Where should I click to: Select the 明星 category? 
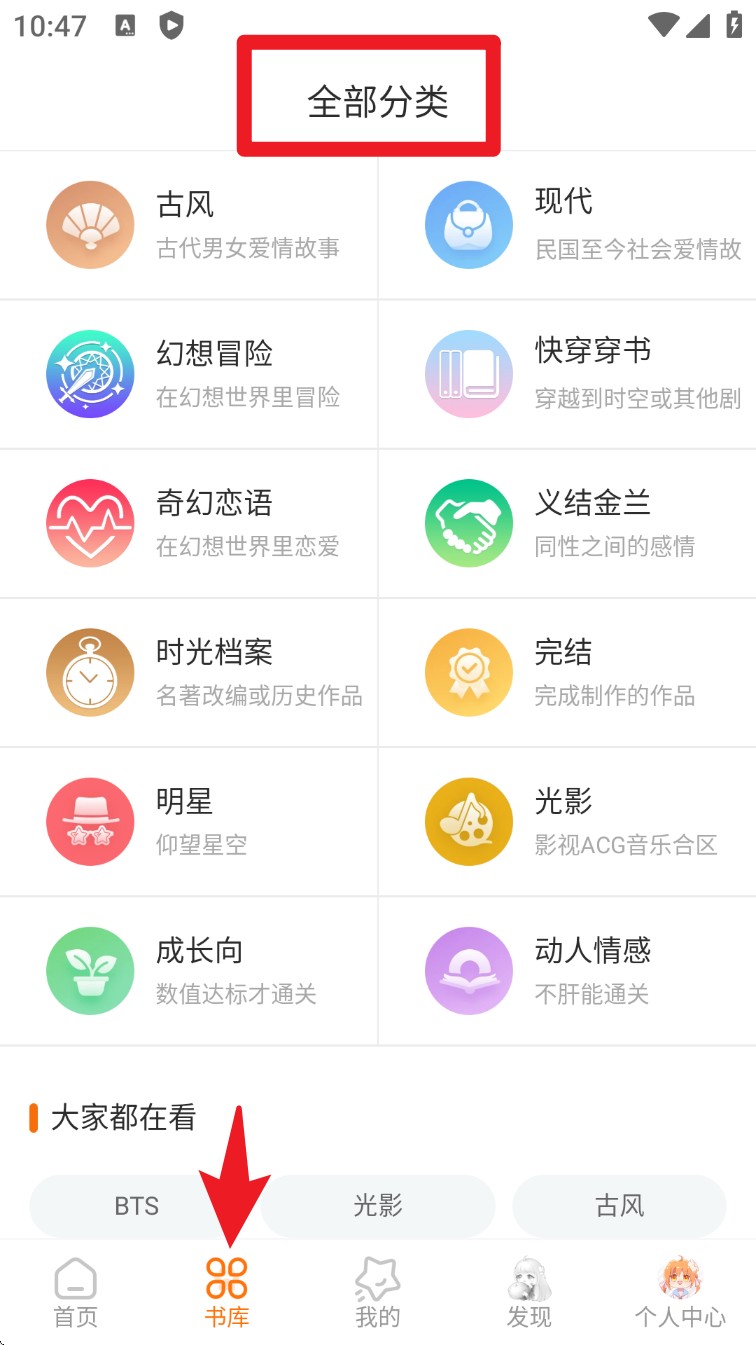point(190,821)
